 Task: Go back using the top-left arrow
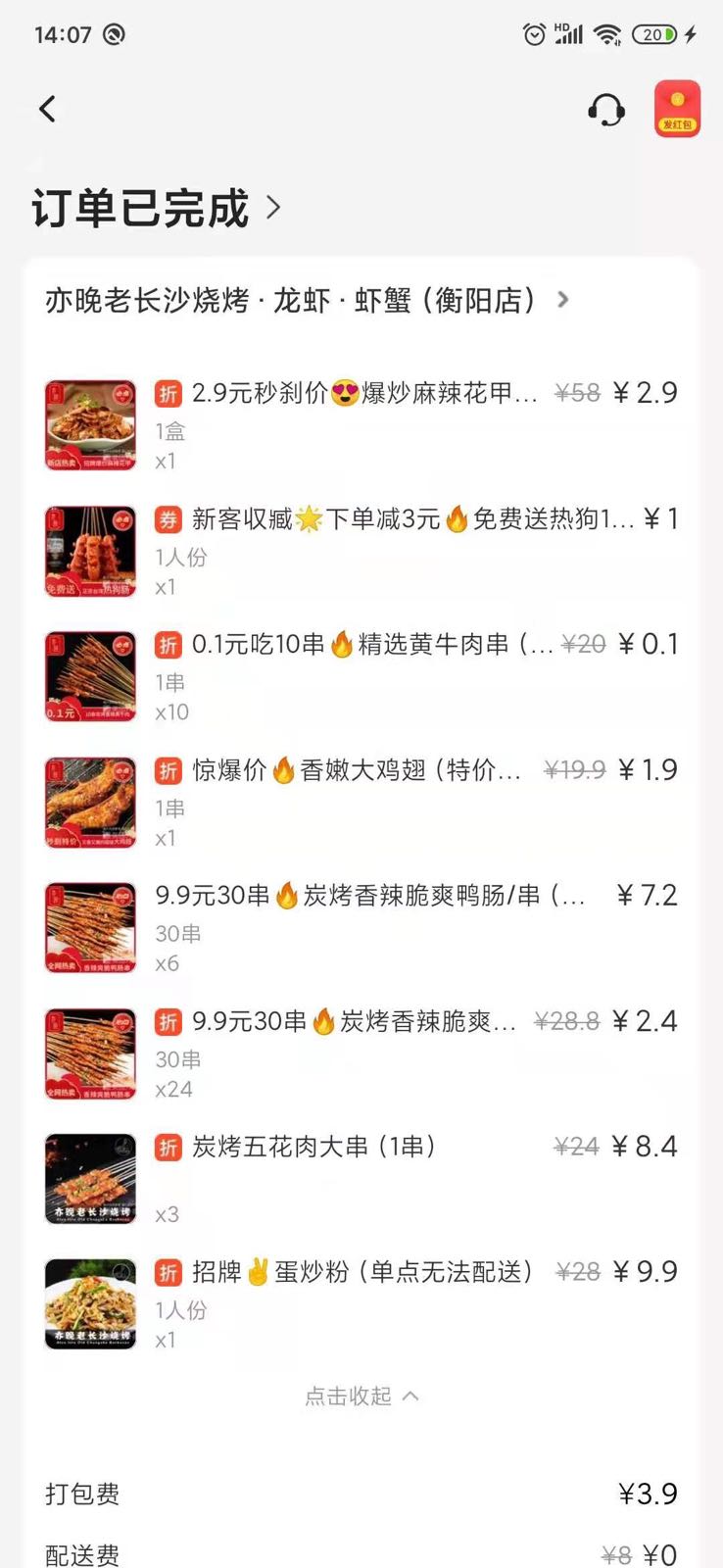pos(47,109)
